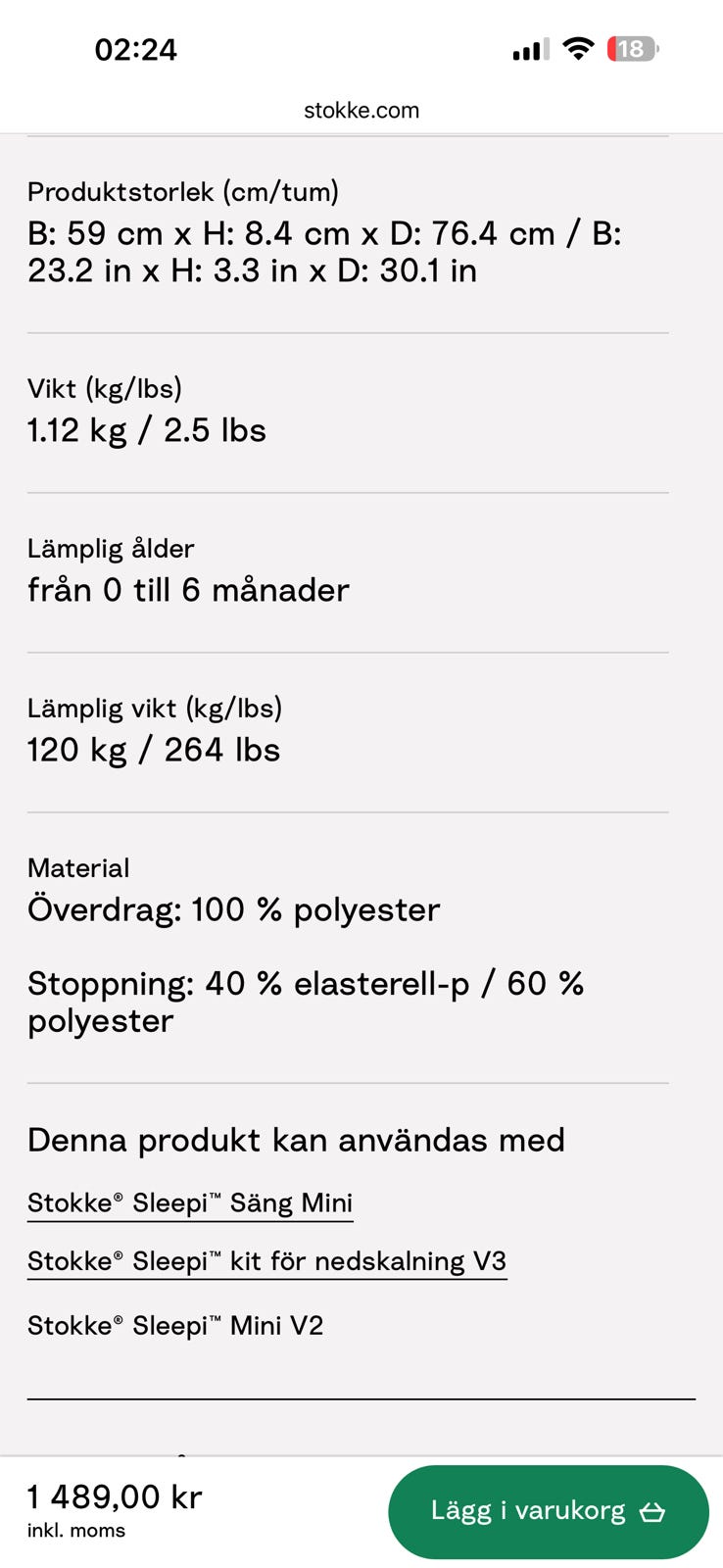Open Stokke Sleepi kit för nedskalning V3
This screenshot has width=723, height=1568.
point(266,1261)
